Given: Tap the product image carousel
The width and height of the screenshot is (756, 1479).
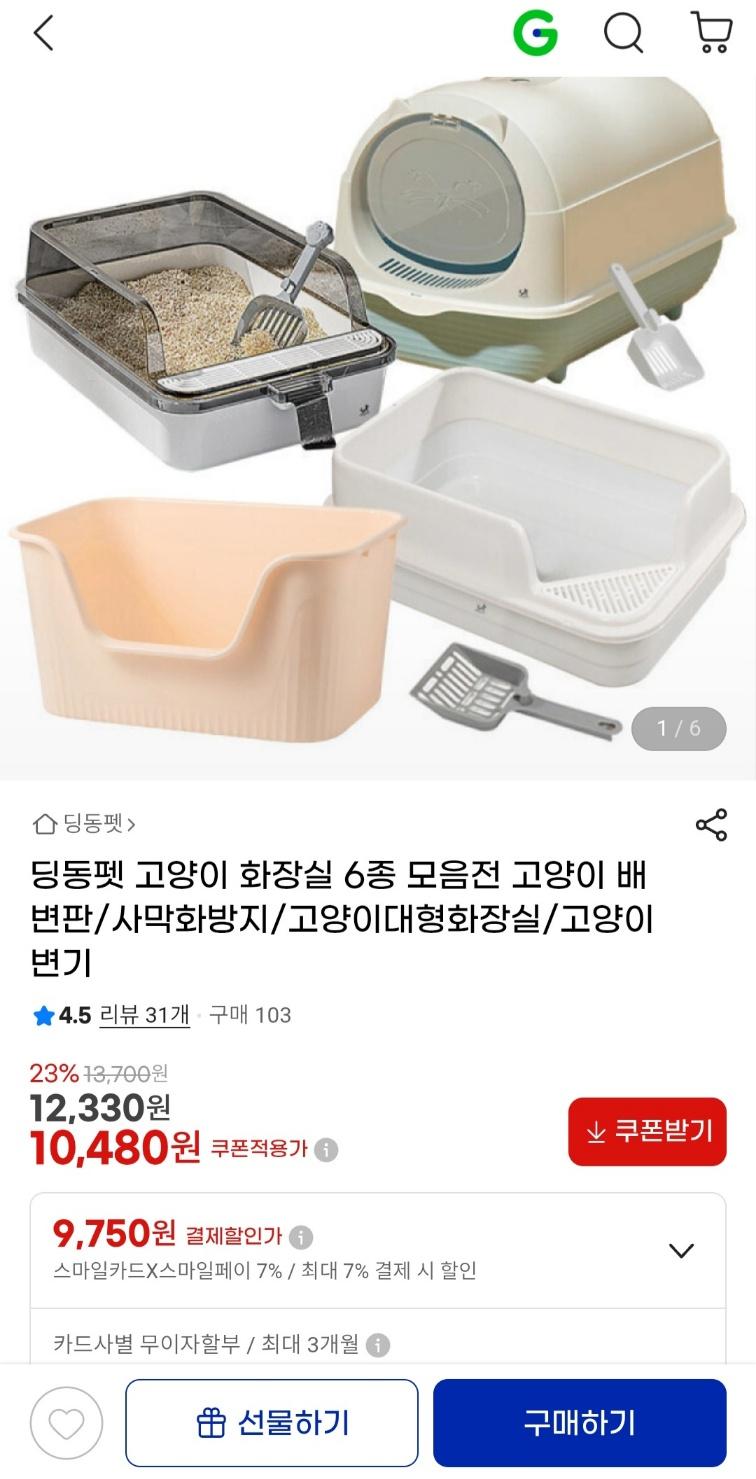Looking at the screenshot, I should click(x=378, y=400).
